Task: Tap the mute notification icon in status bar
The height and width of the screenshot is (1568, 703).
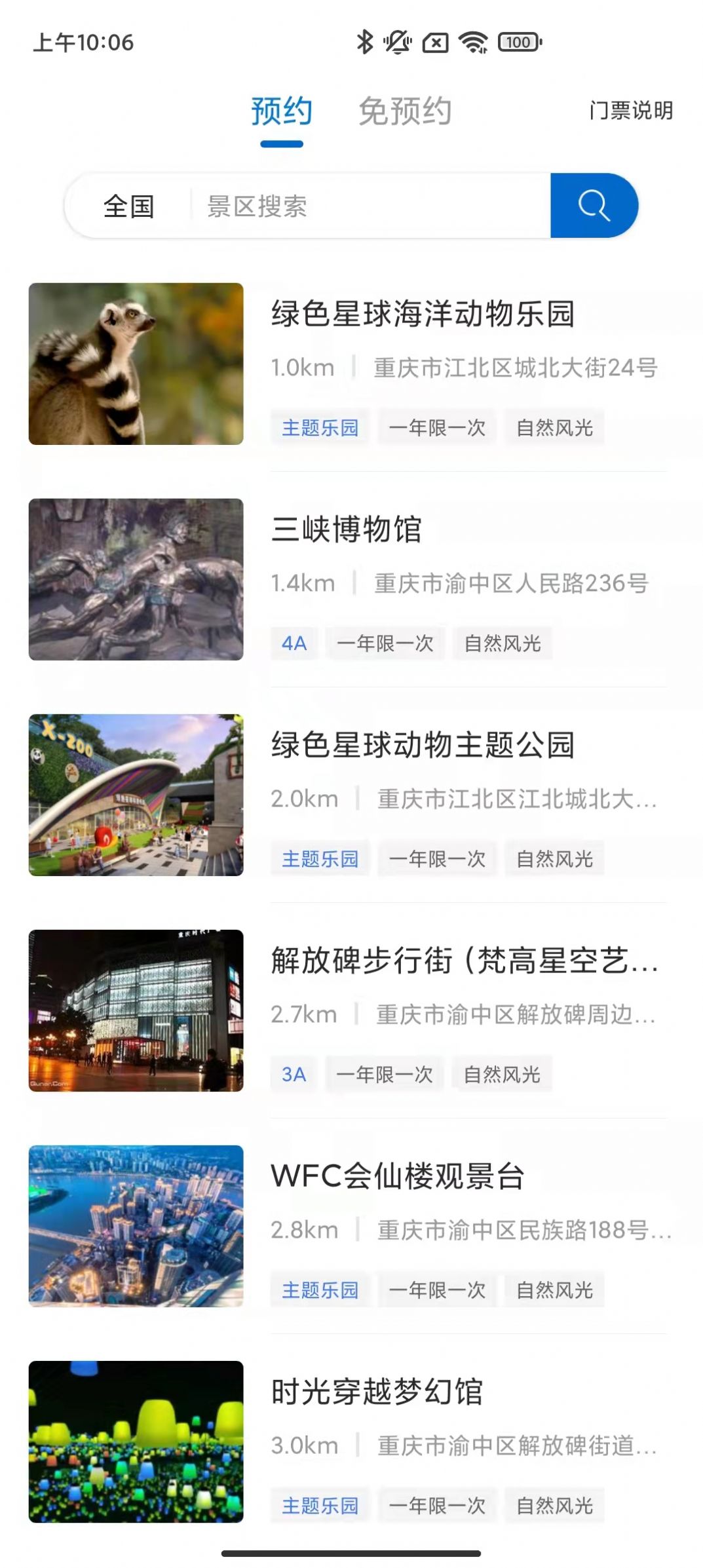Action: click(397, 42)
